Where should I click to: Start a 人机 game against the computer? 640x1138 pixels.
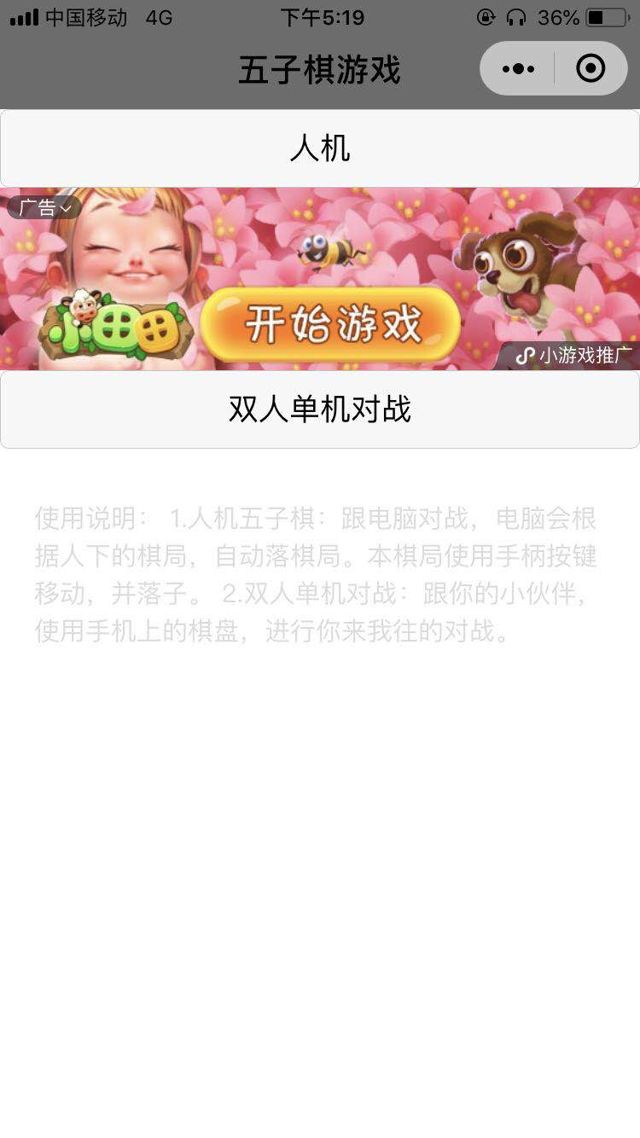click(x=320, y=149)
